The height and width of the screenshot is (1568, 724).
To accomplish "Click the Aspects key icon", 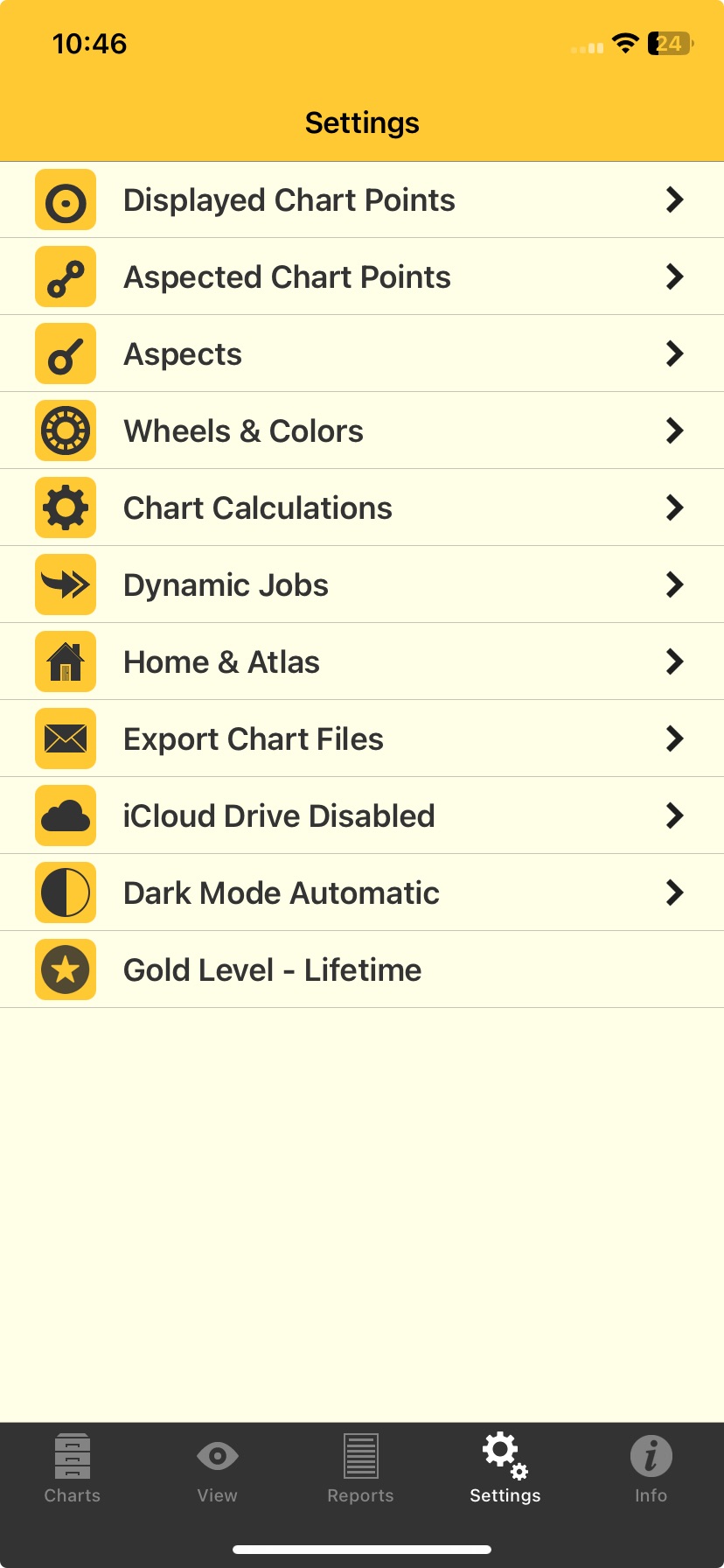I will (65, 353).
